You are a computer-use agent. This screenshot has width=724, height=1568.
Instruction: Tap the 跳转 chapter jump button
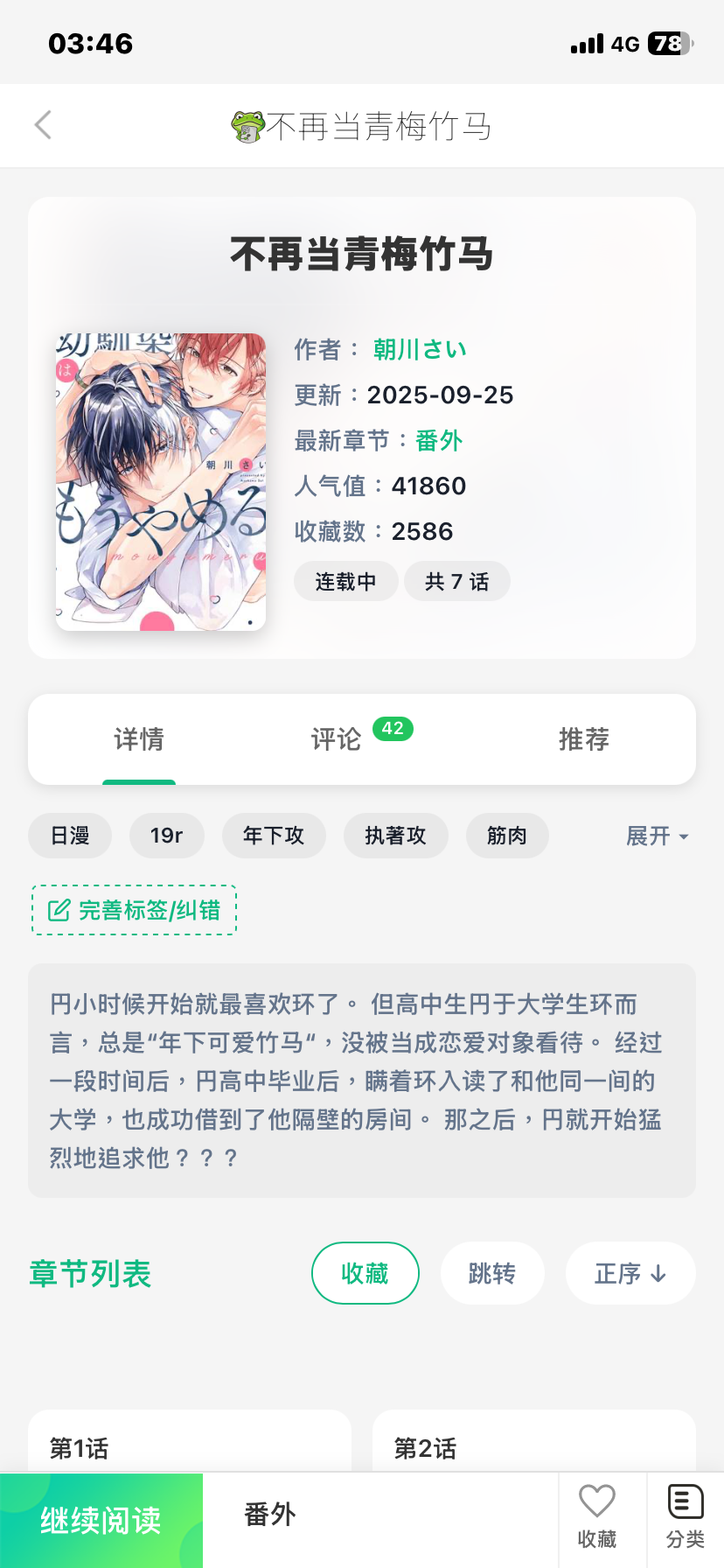492,1273
